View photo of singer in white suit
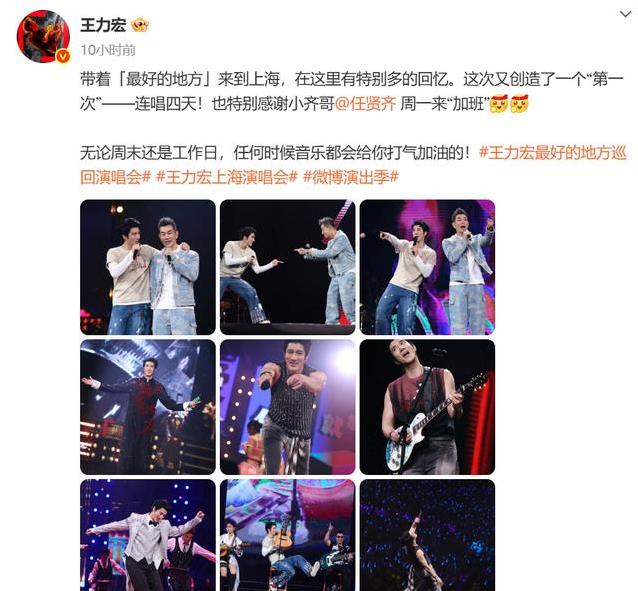This screenshot has height=591, width=638. pyautogui.click(x=147, y=535)
